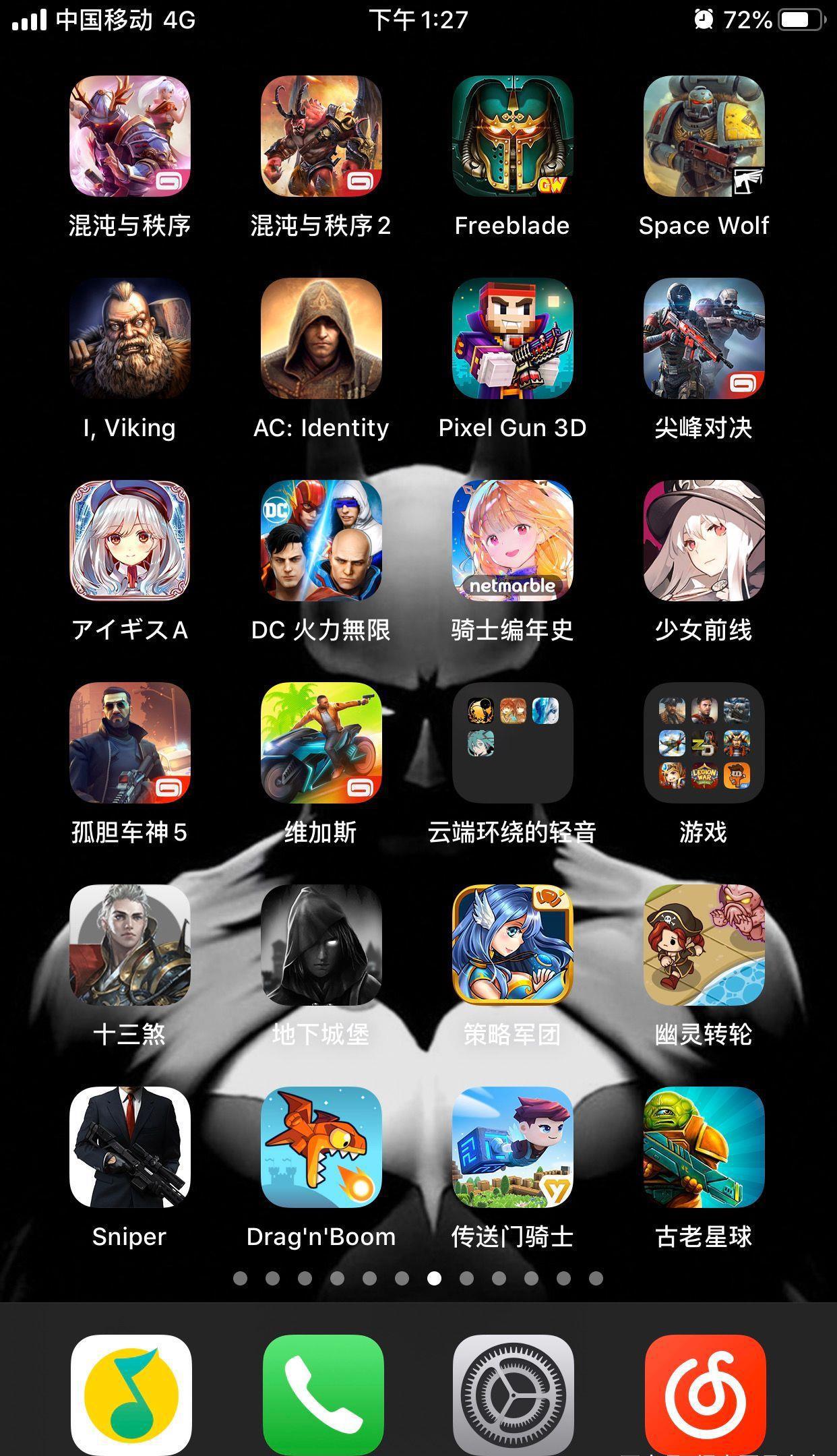
Task: Open 骑士编年史 by netmarble
Action: pos(512,541)
